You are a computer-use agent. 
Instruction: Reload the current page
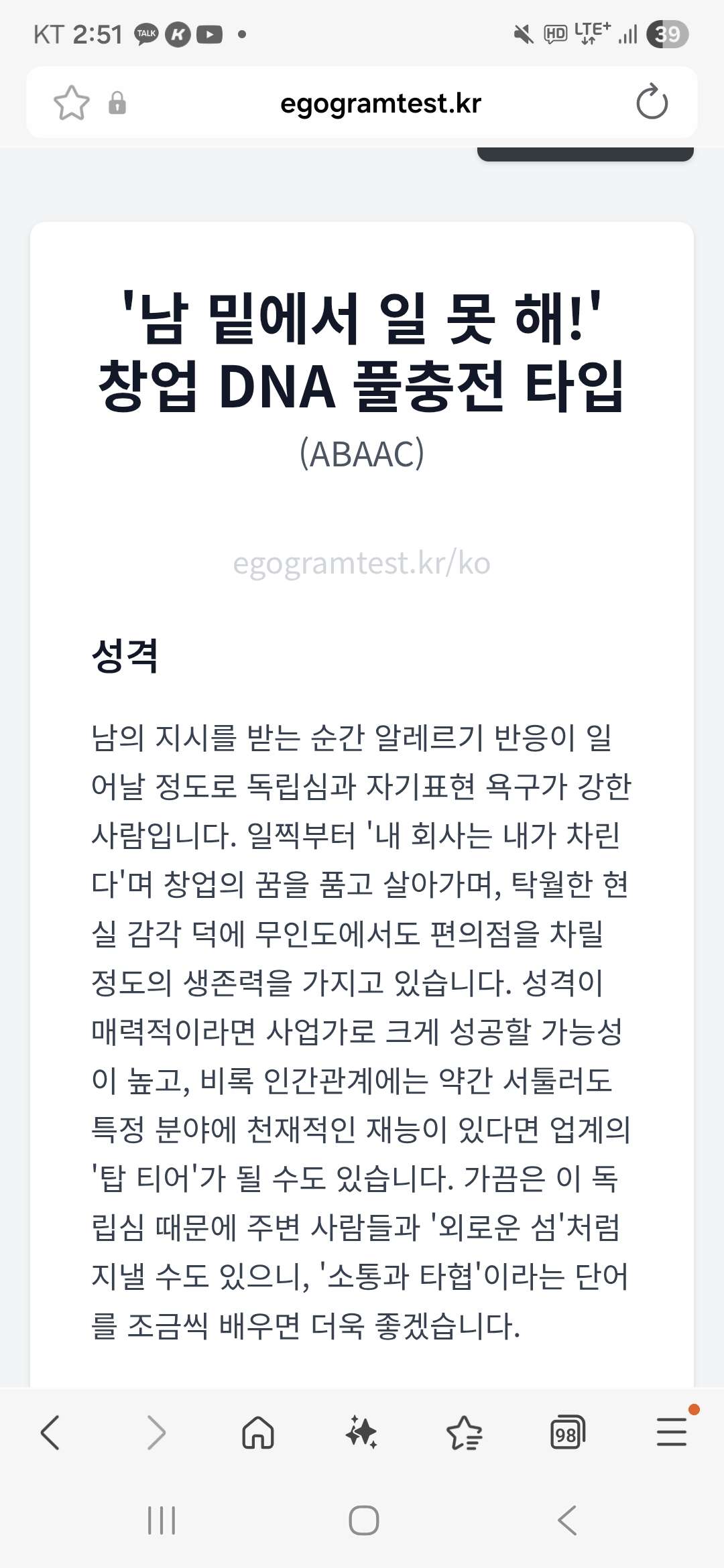click(x=652, y=103)
